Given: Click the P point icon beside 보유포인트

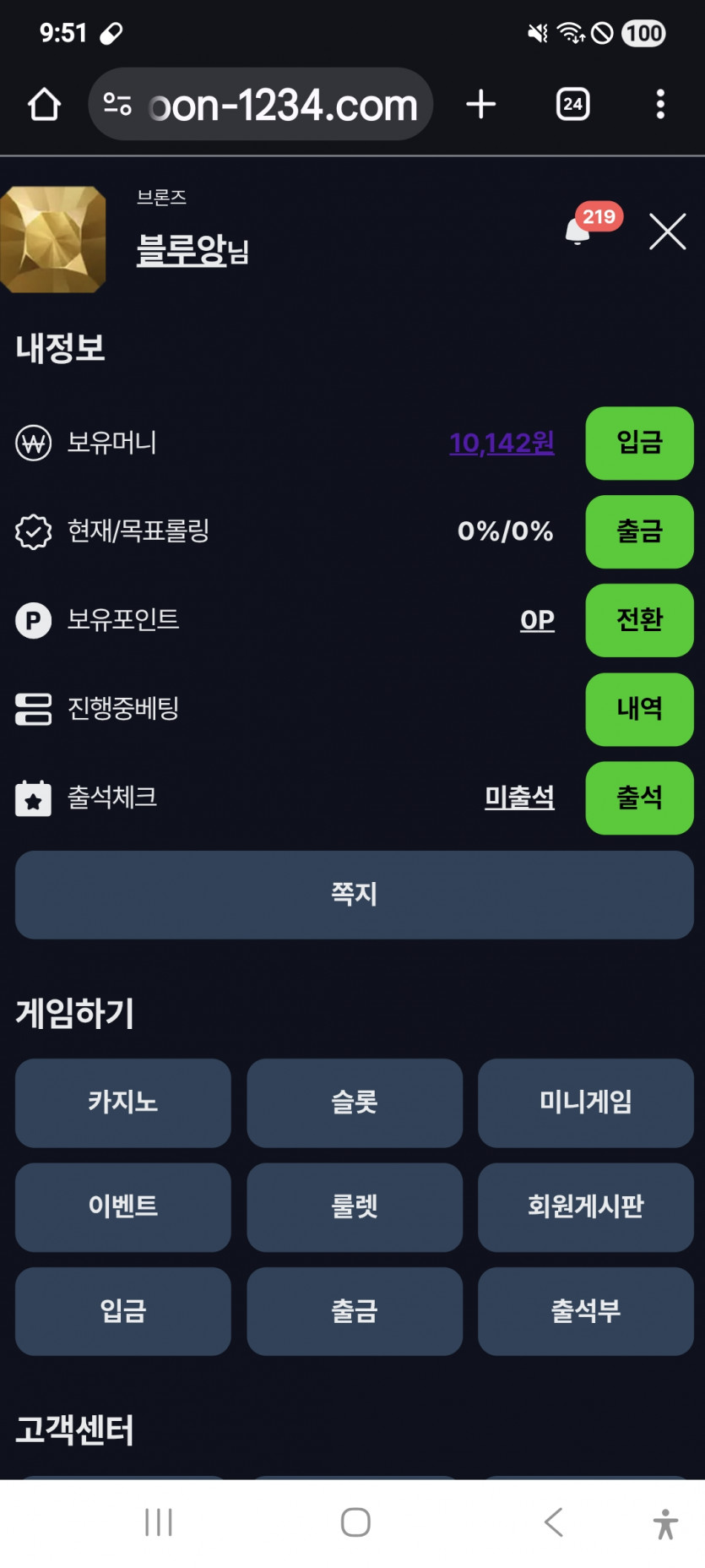Looking at the screenshot, I should 33,620.
